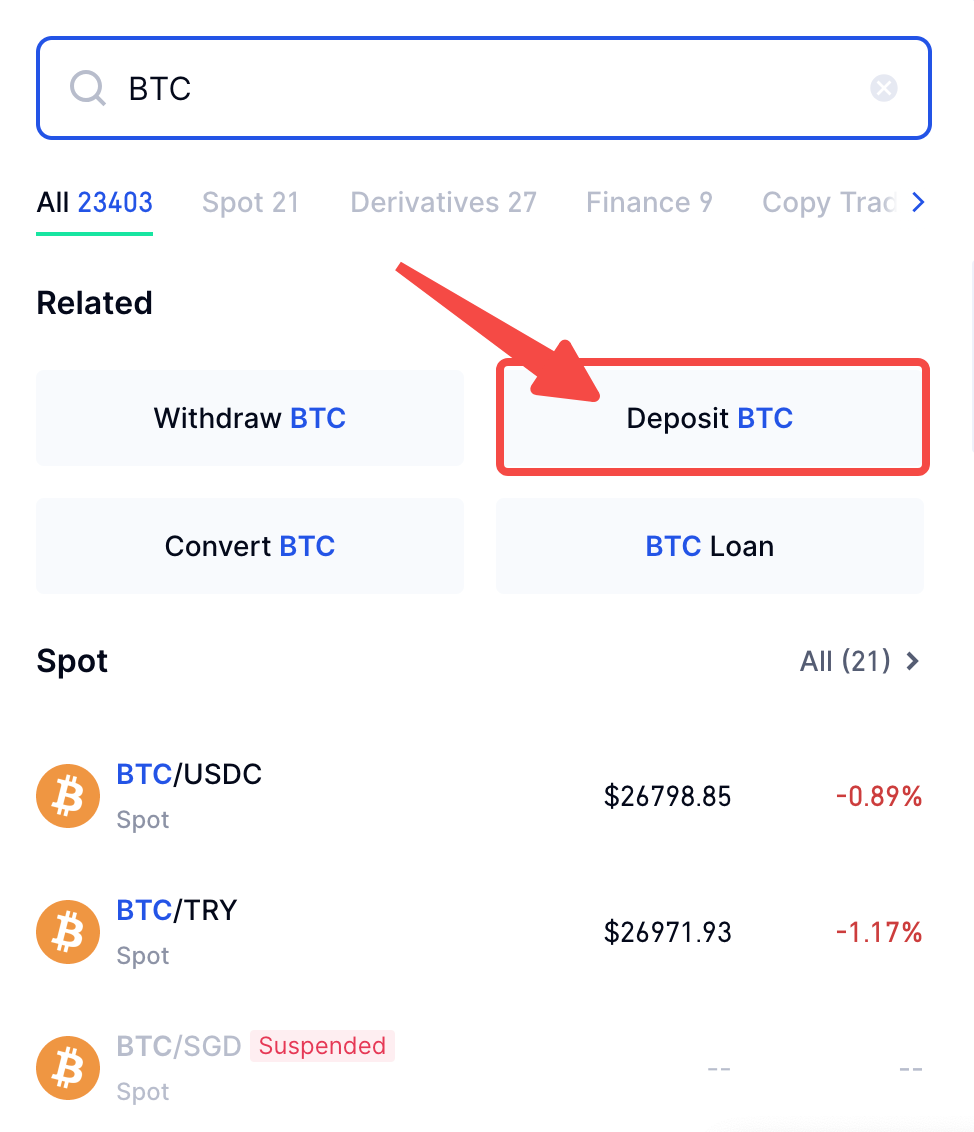Screen dimensions: 974x1132
Task: Reveal more tabs with the right arrow
Action: pos(918,203)
